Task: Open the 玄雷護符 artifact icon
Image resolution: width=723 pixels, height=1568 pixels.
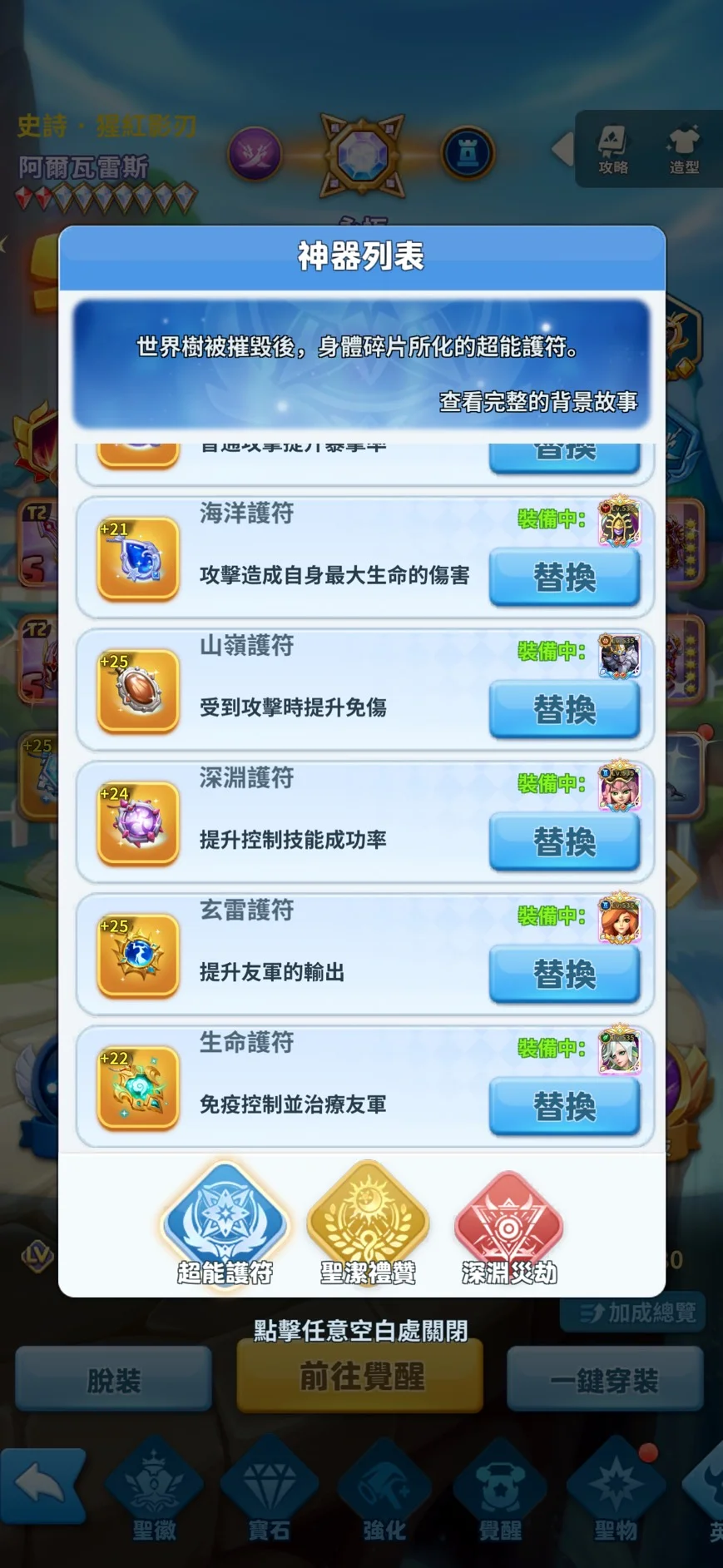Action: 138,955
